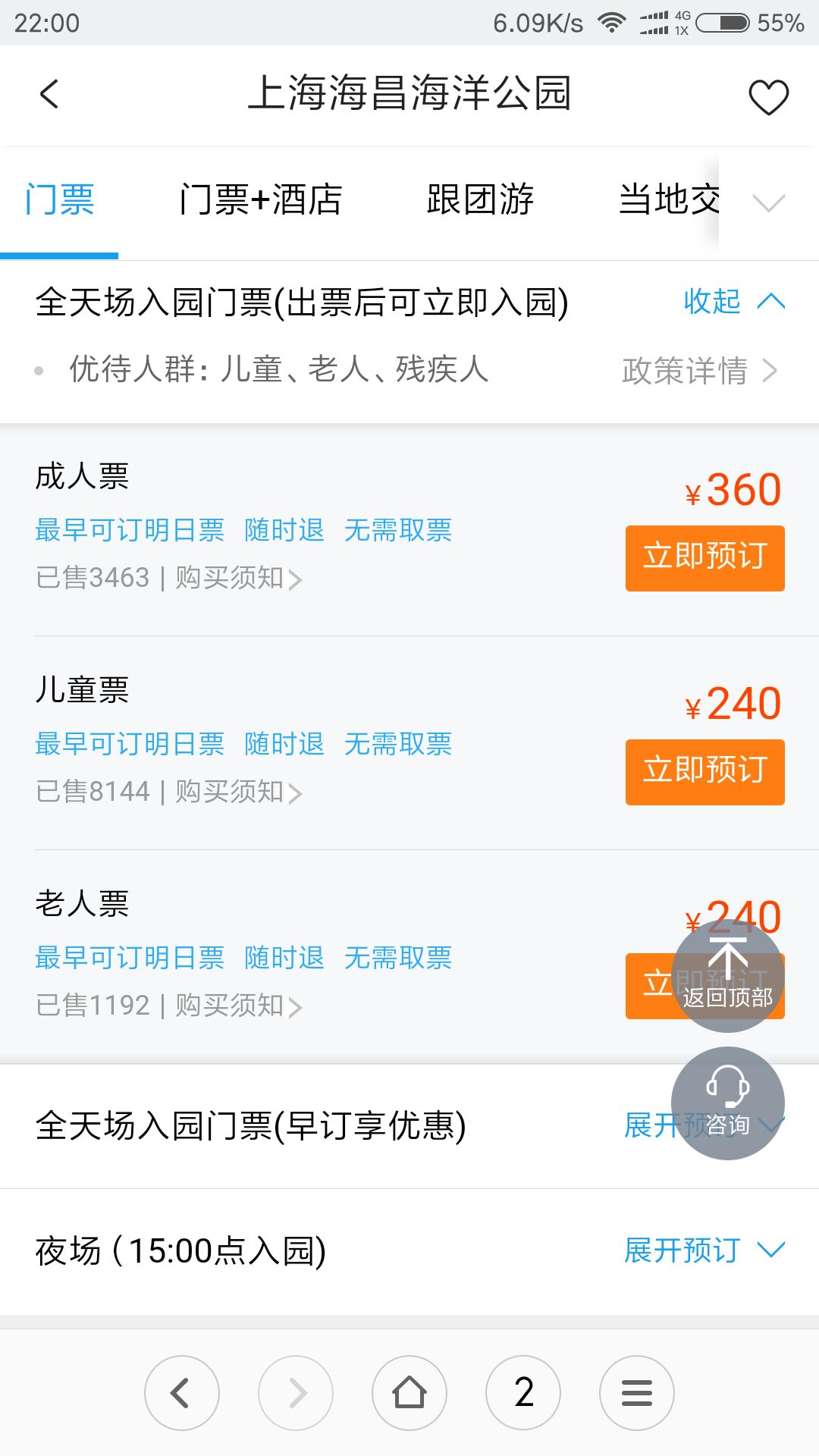
Task: Expand the tab list dropdown arrow
Action: [x=768, y=202]
